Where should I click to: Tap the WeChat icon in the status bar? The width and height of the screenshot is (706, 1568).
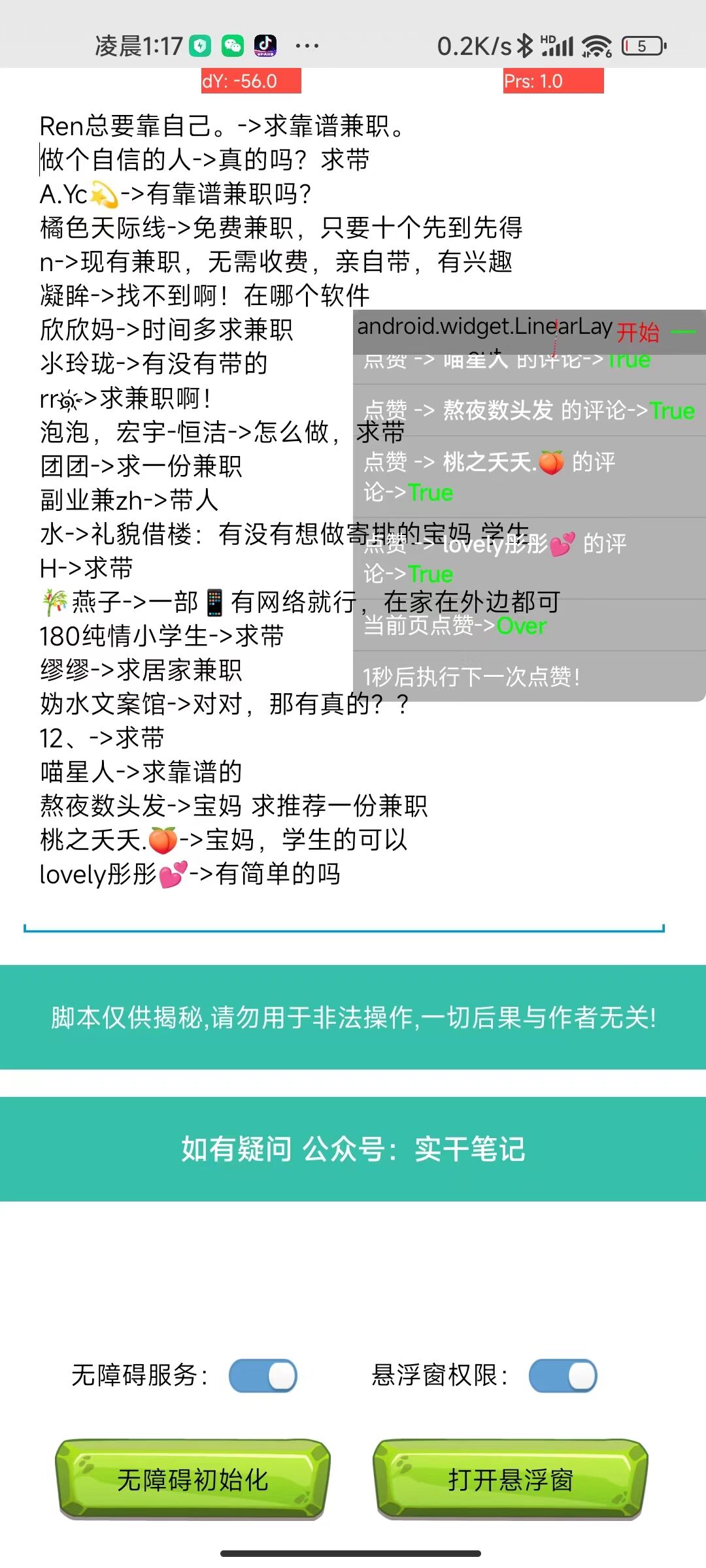(x=232, y=46)
